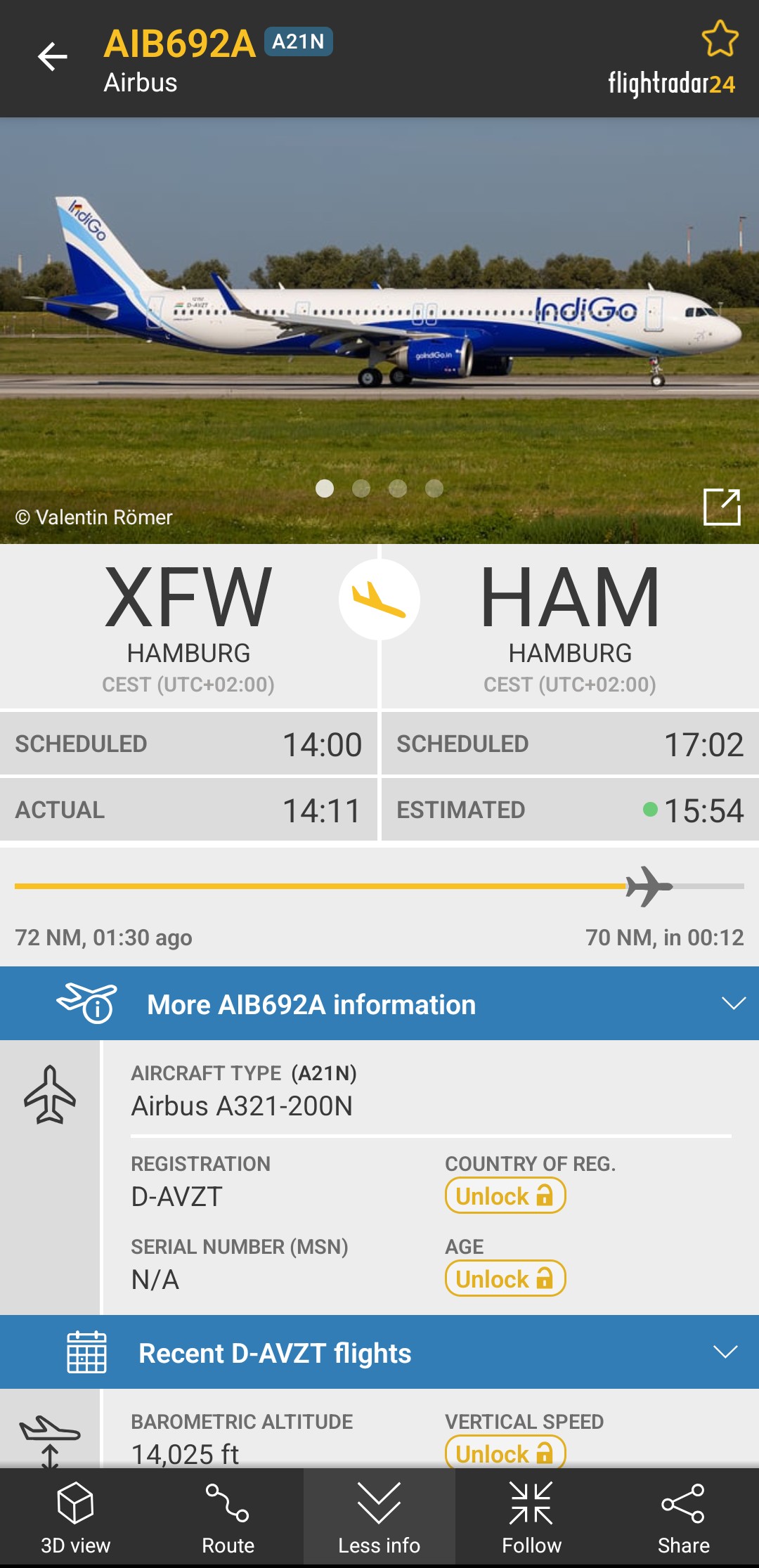Screen dimensions: 759x1568
Task: Unlock the aircraft Age field
Action: click(x=505, y=1278)
